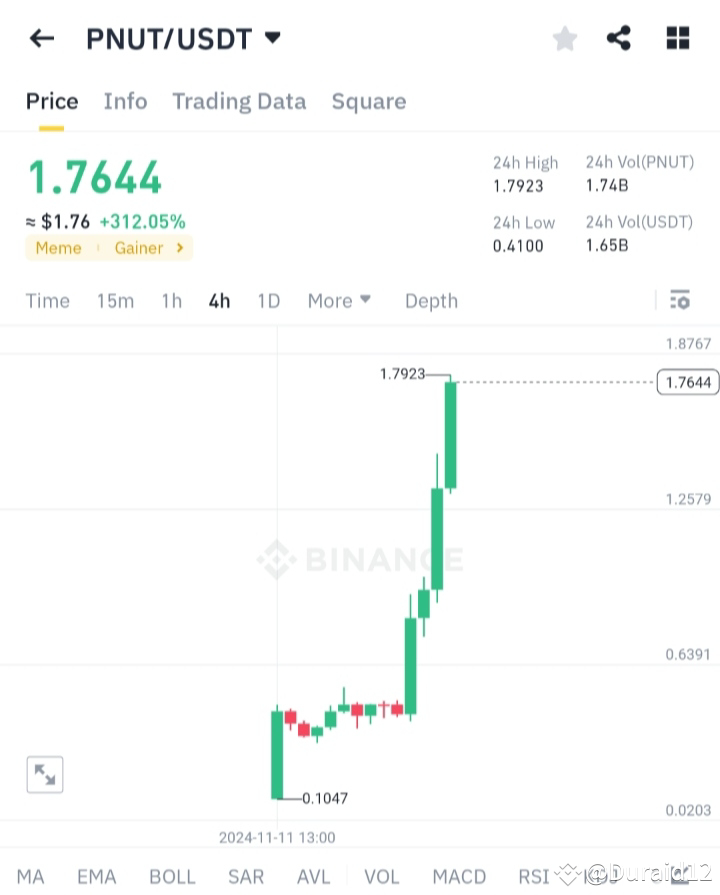
Task: Enable the VOL indicator
Action: click(382, 876)
